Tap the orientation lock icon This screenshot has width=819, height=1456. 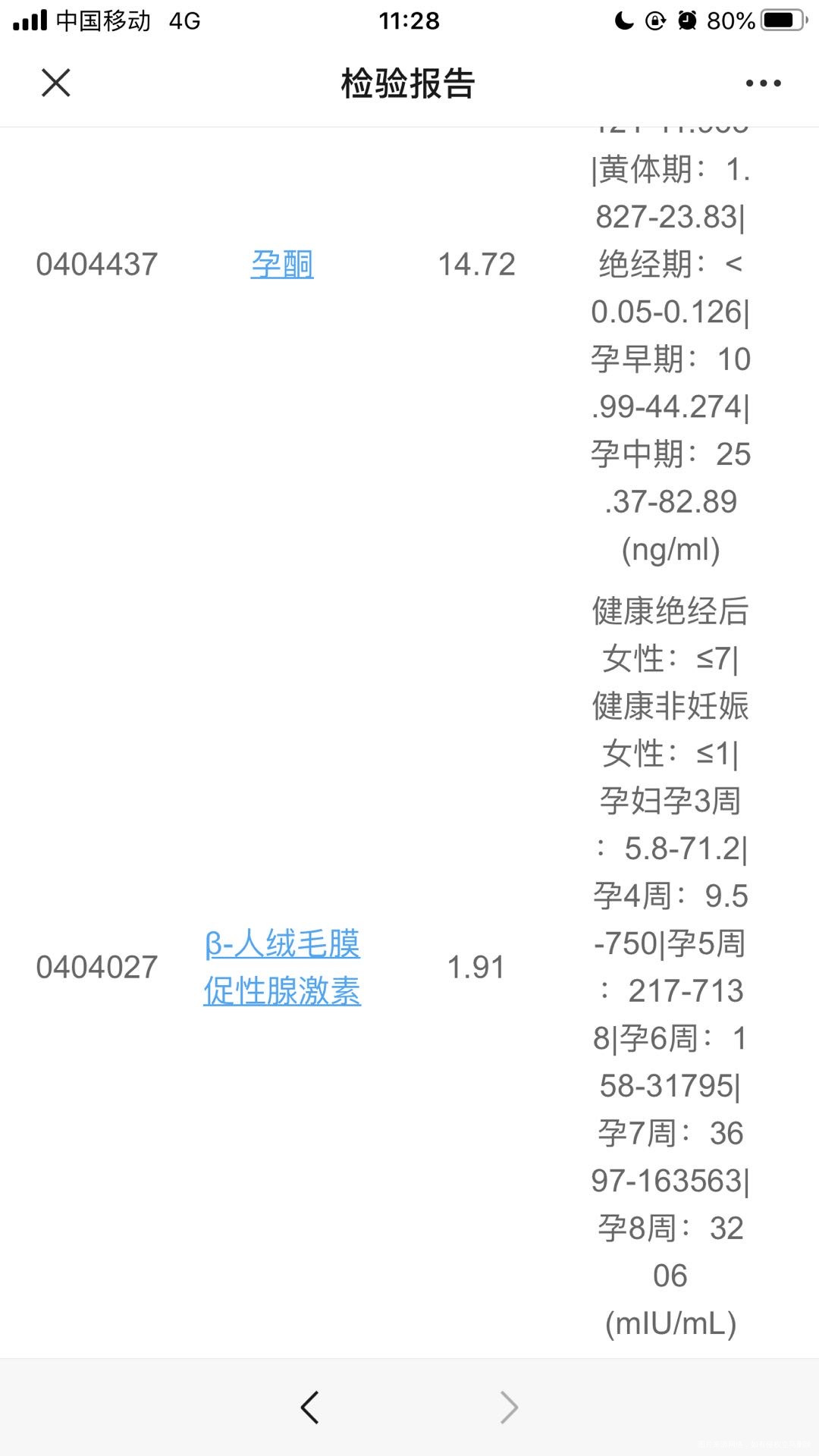coord(655,20)
